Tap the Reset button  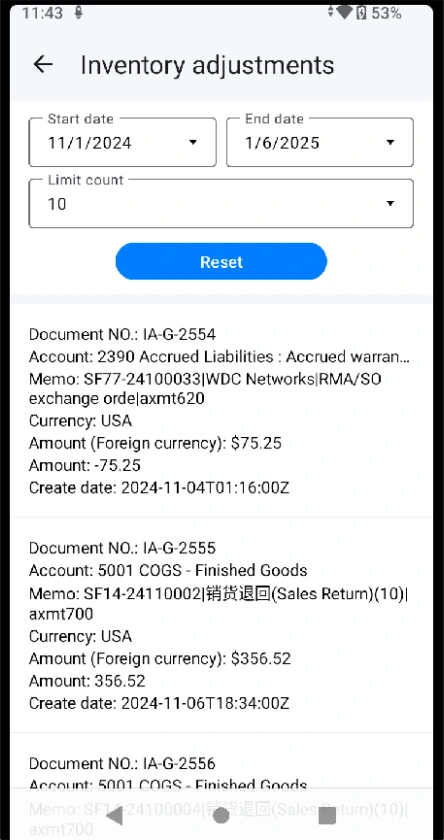221,261
